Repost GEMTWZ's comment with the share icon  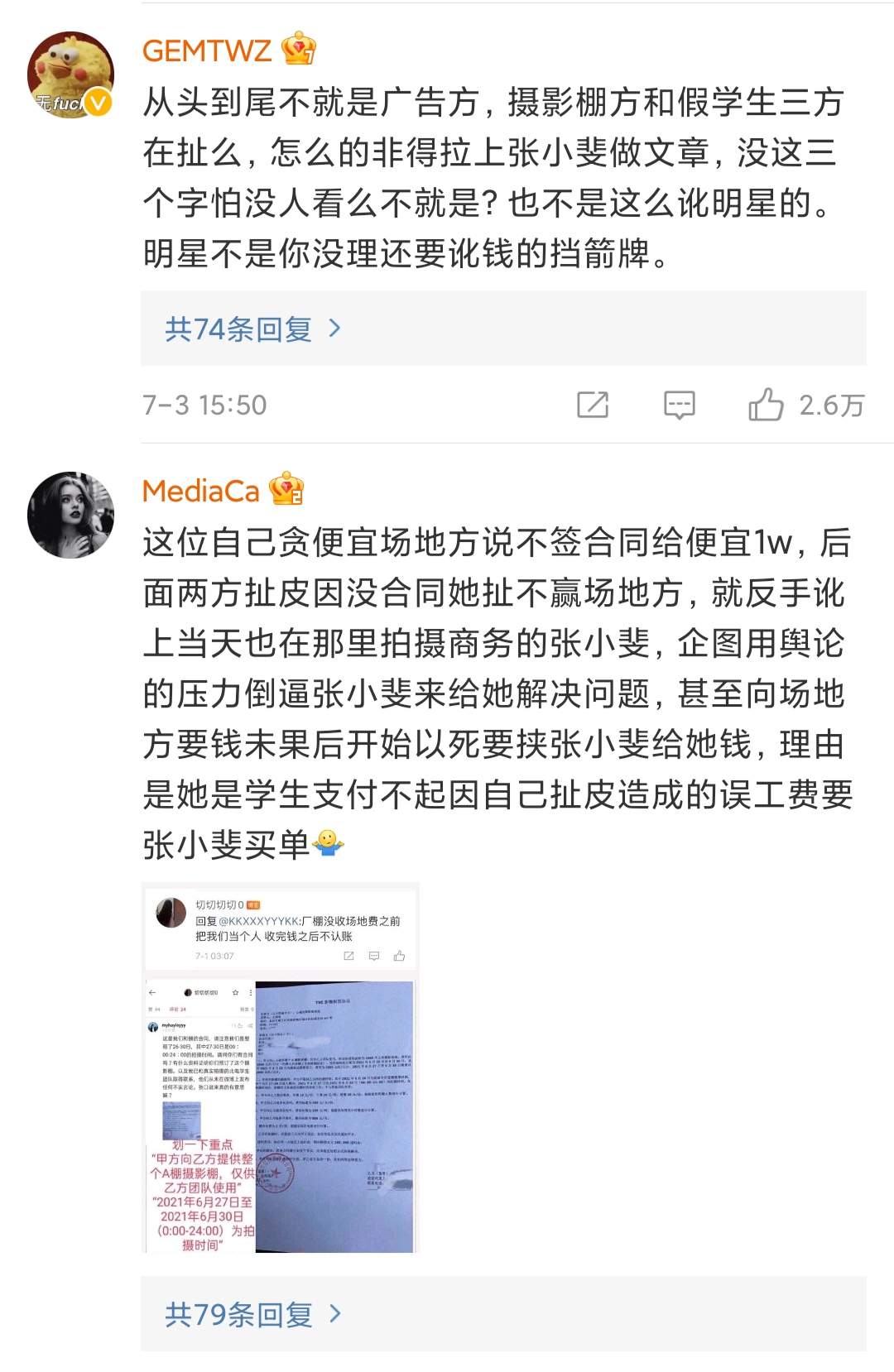click(x=593, y=405)
